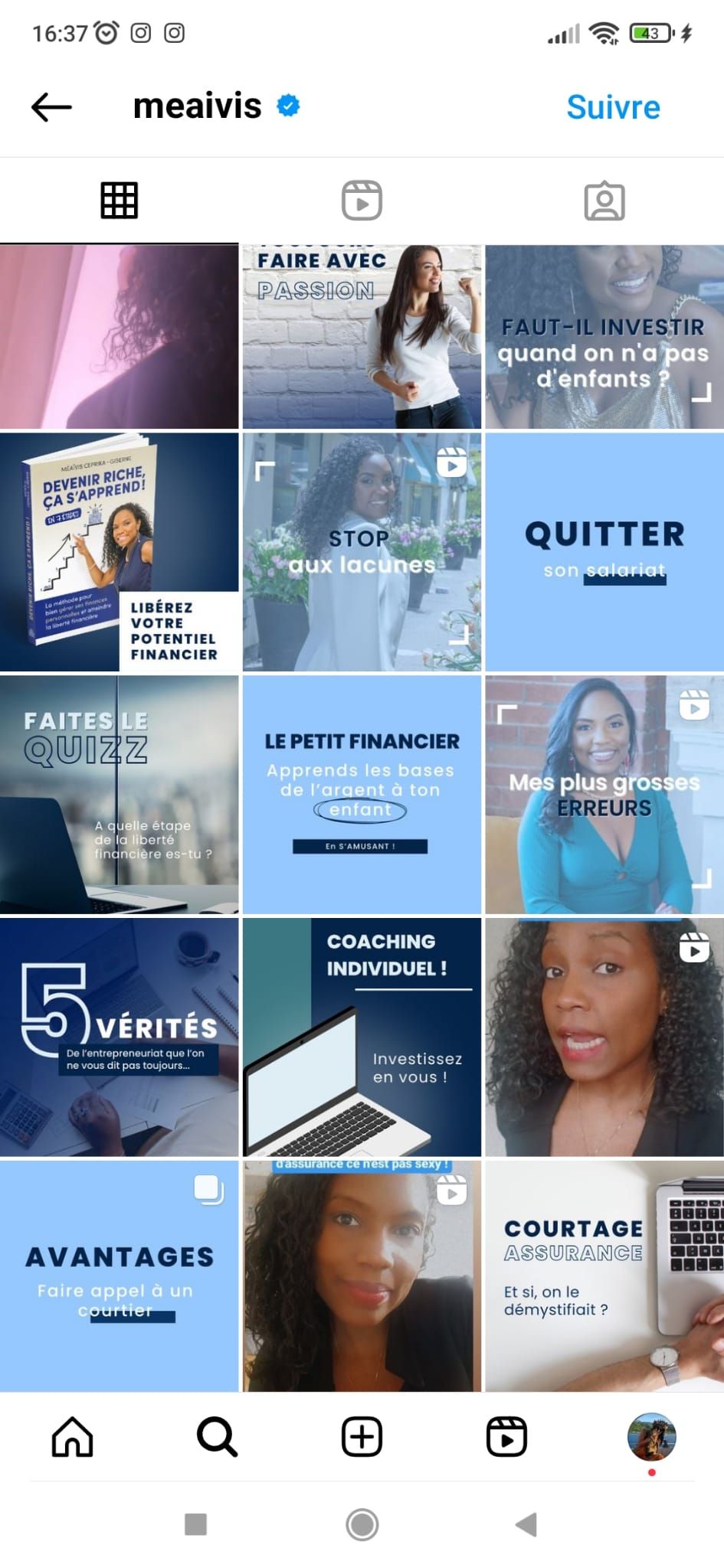Open the 'Faites le quizz' post

point(119,795)
